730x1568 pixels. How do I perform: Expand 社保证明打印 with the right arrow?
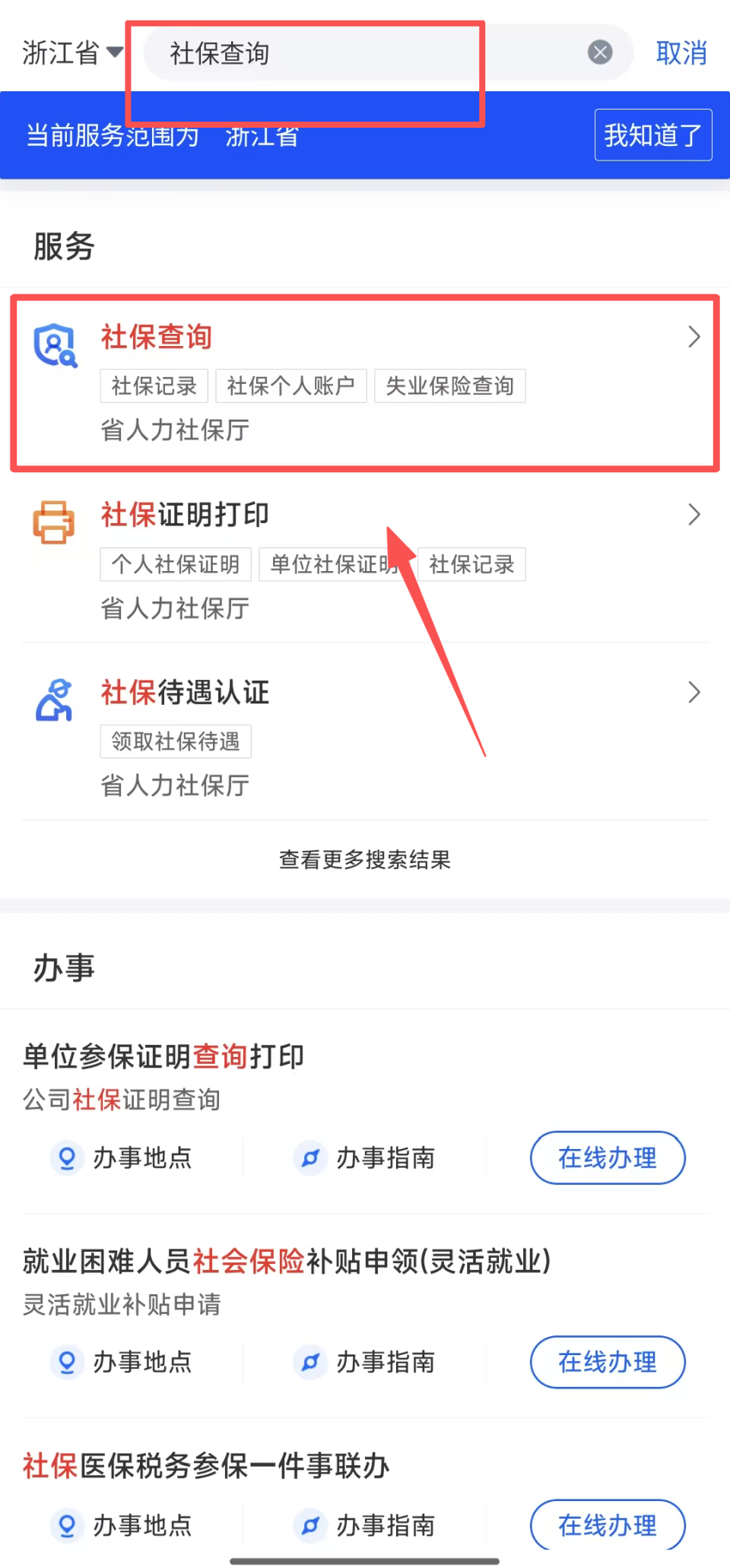(693, 515)
